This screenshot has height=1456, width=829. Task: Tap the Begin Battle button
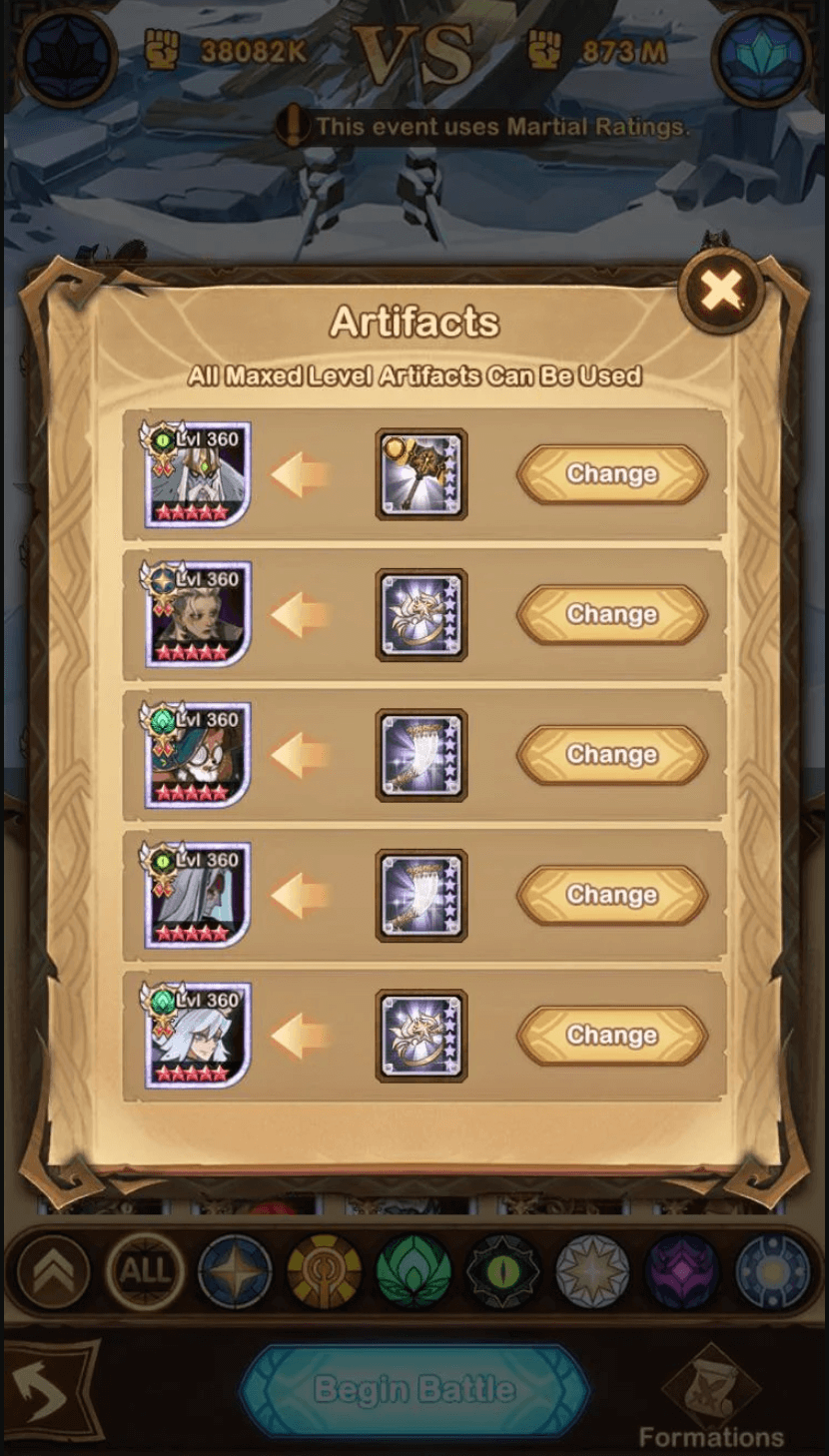pyautogui.click(x=414, y=1389)
